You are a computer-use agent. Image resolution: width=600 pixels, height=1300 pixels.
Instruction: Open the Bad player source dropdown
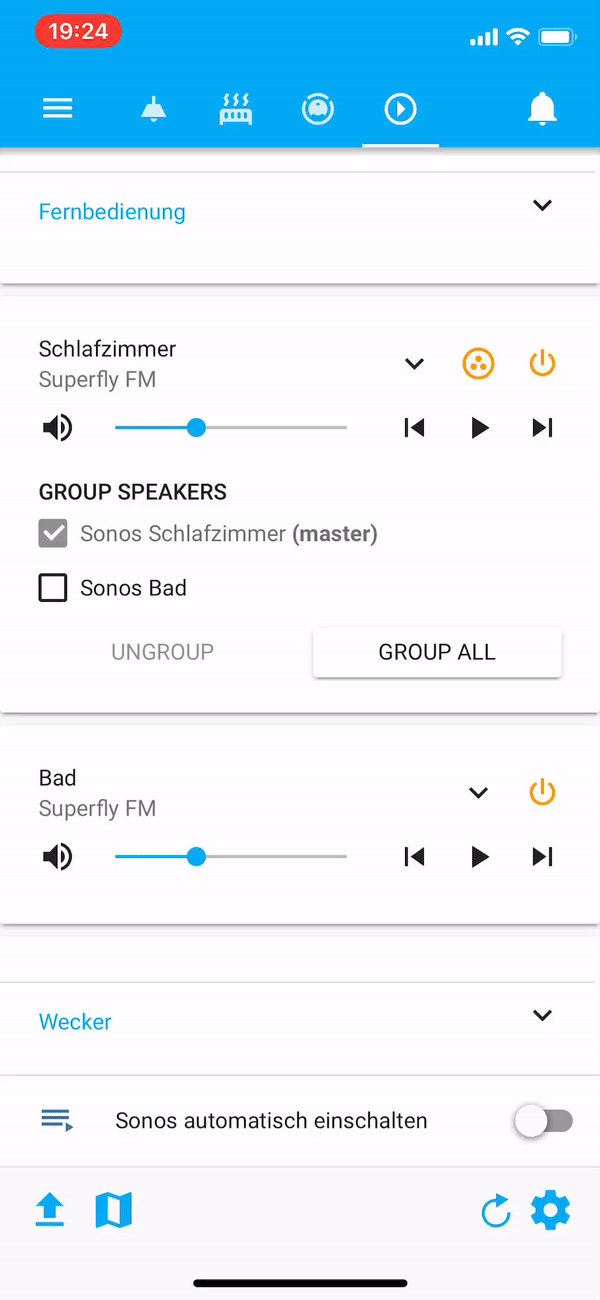click(x=478, y=793)
